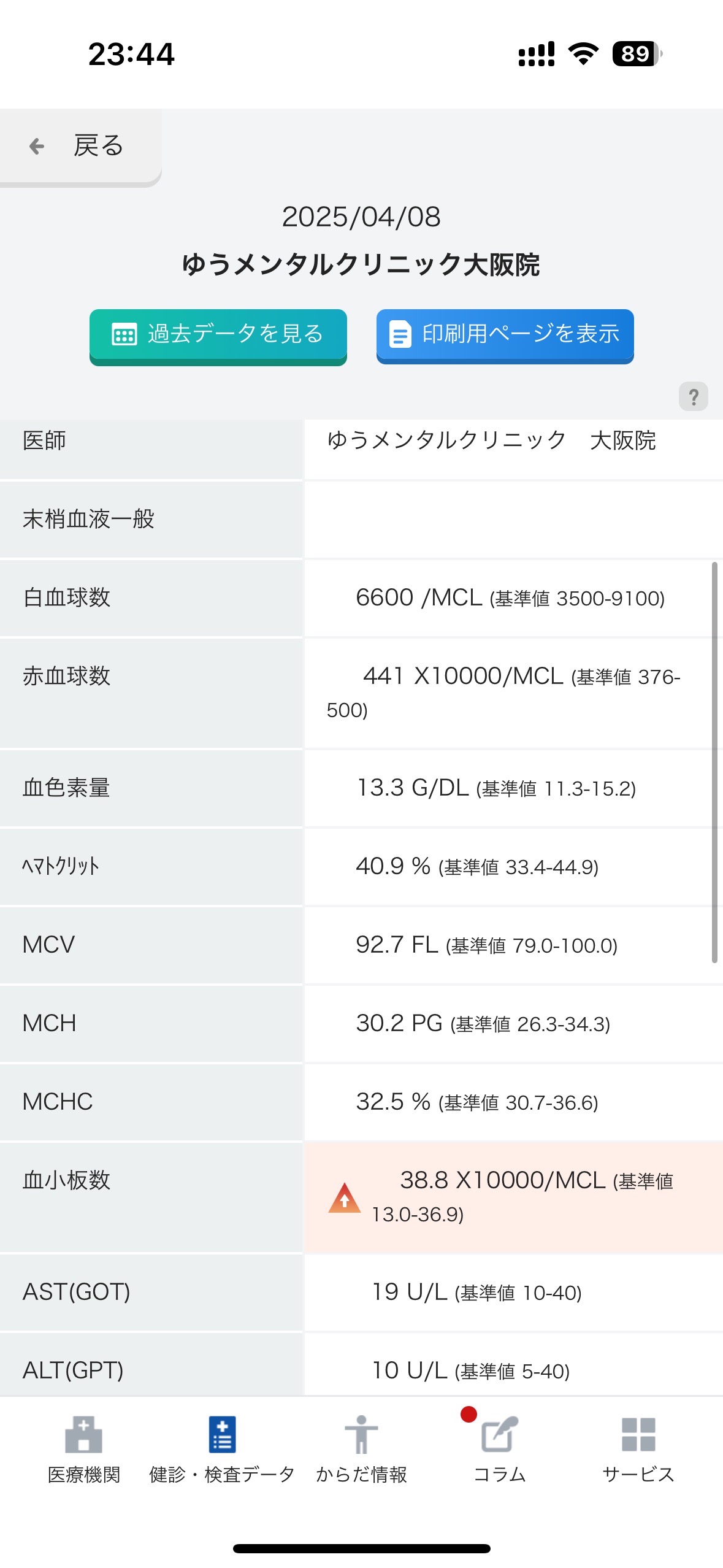This screenshot has height=1568, width=723.
Task: Show the printable page via 印刷用ページを表示
Action: click(x=505, y=336)
